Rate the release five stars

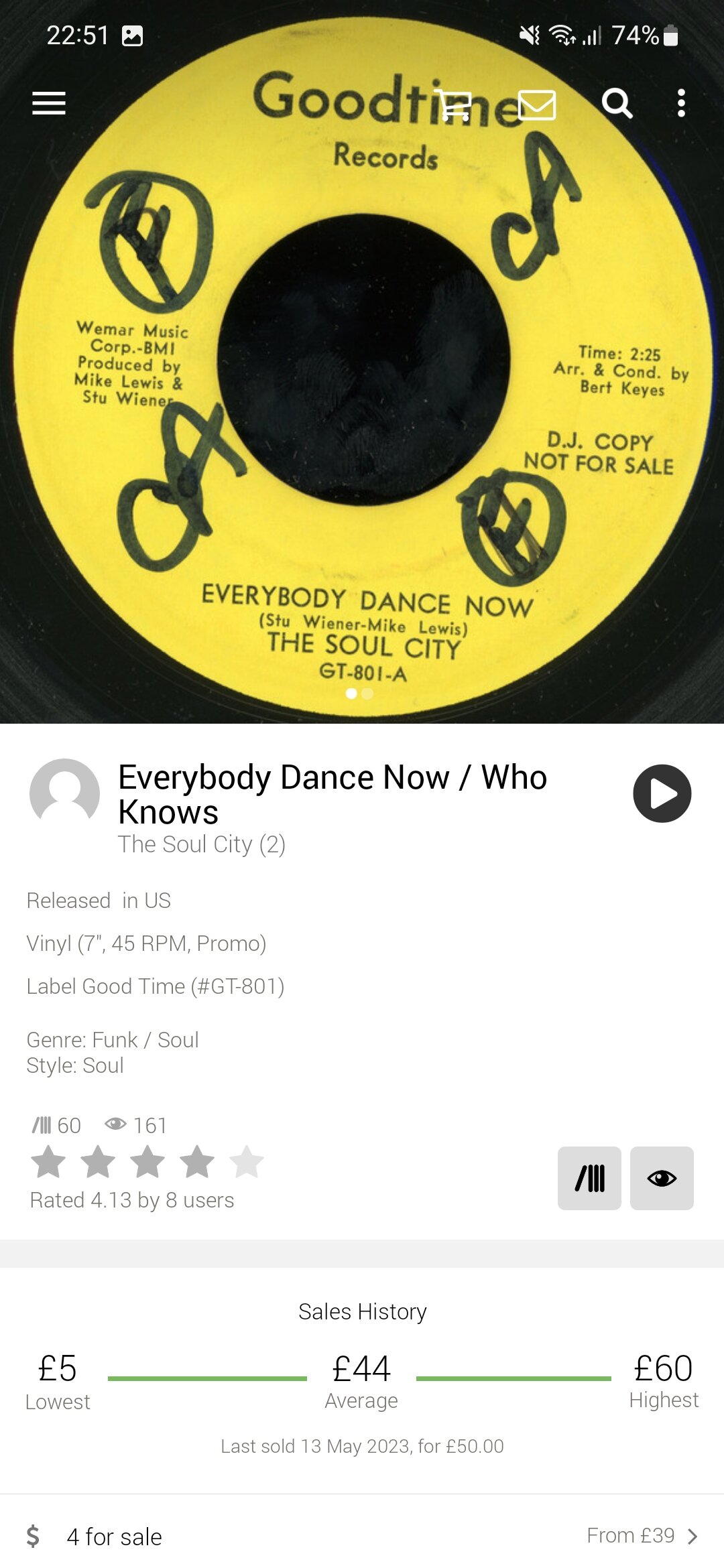pyautogui.click(x=247, y=1162)
